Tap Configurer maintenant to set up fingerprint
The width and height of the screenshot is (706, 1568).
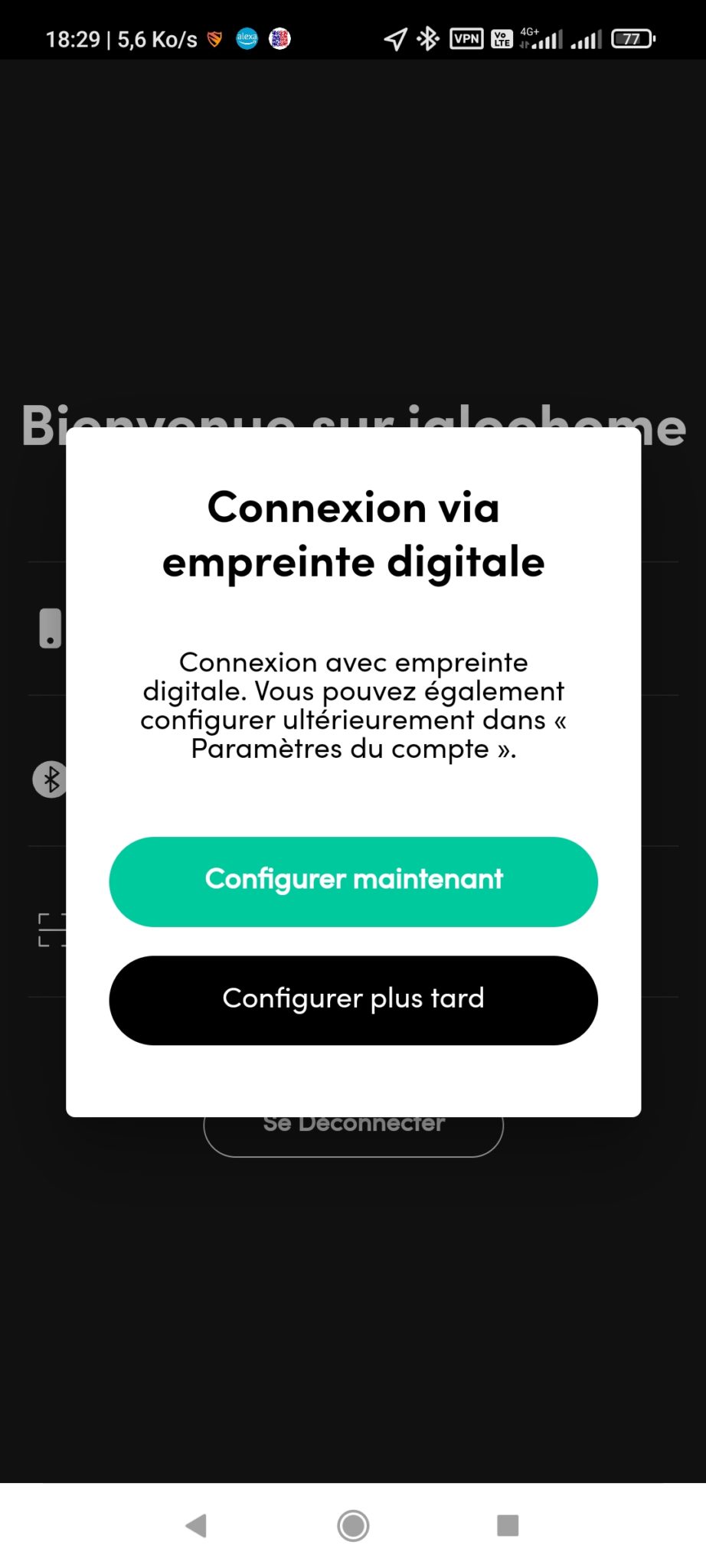tap(353, 881)
